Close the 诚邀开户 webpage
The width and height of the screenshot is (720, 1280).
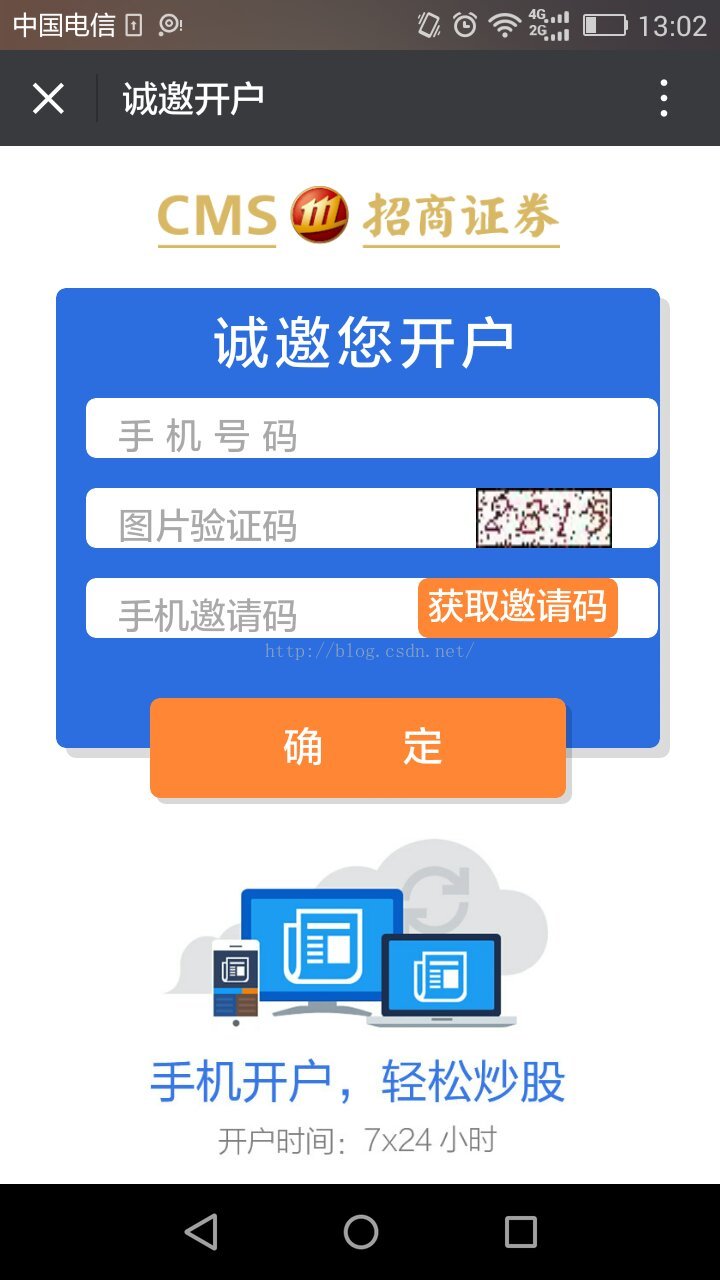point(48,99)
